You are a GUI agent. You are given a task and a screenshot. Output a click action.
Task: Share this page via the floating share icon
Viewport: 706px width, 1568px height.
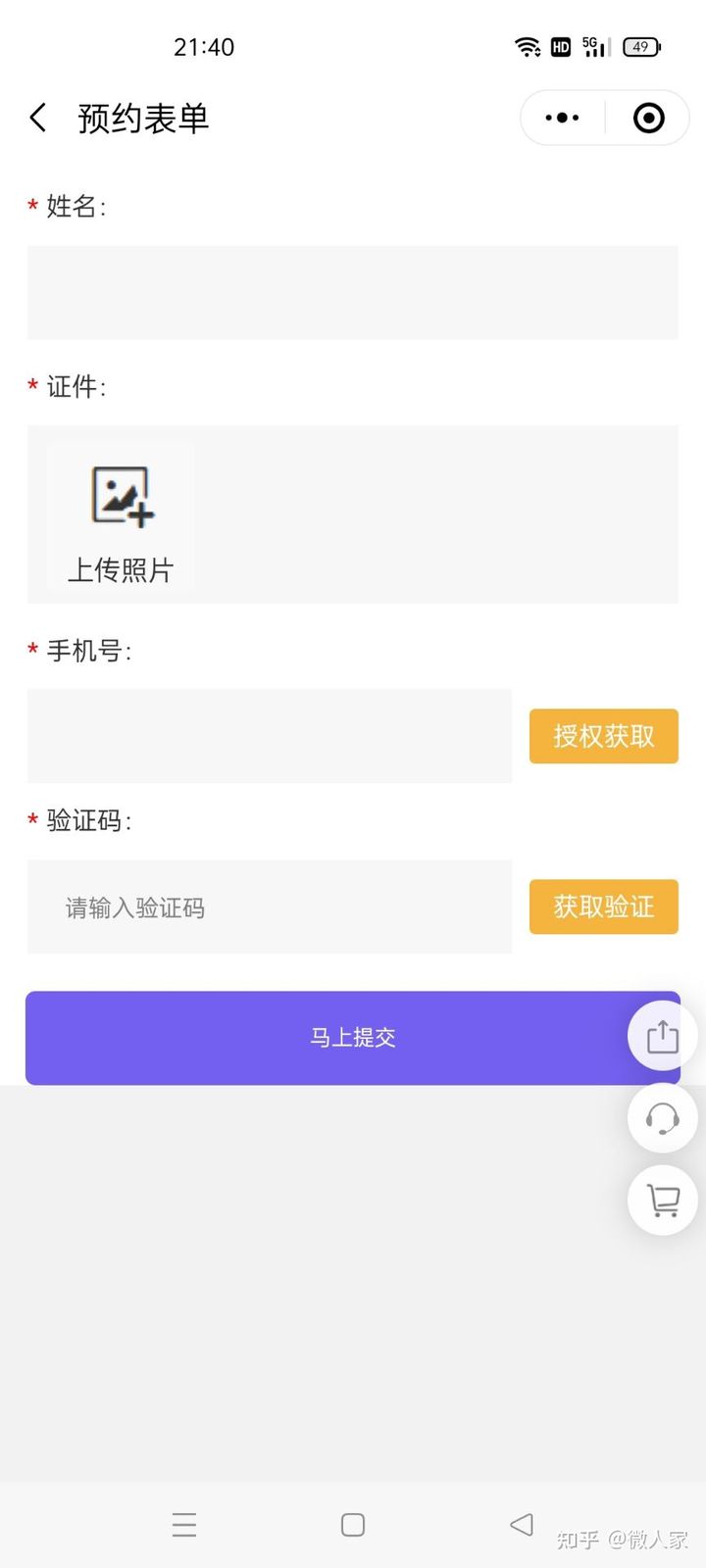[x=663, y=1036]
